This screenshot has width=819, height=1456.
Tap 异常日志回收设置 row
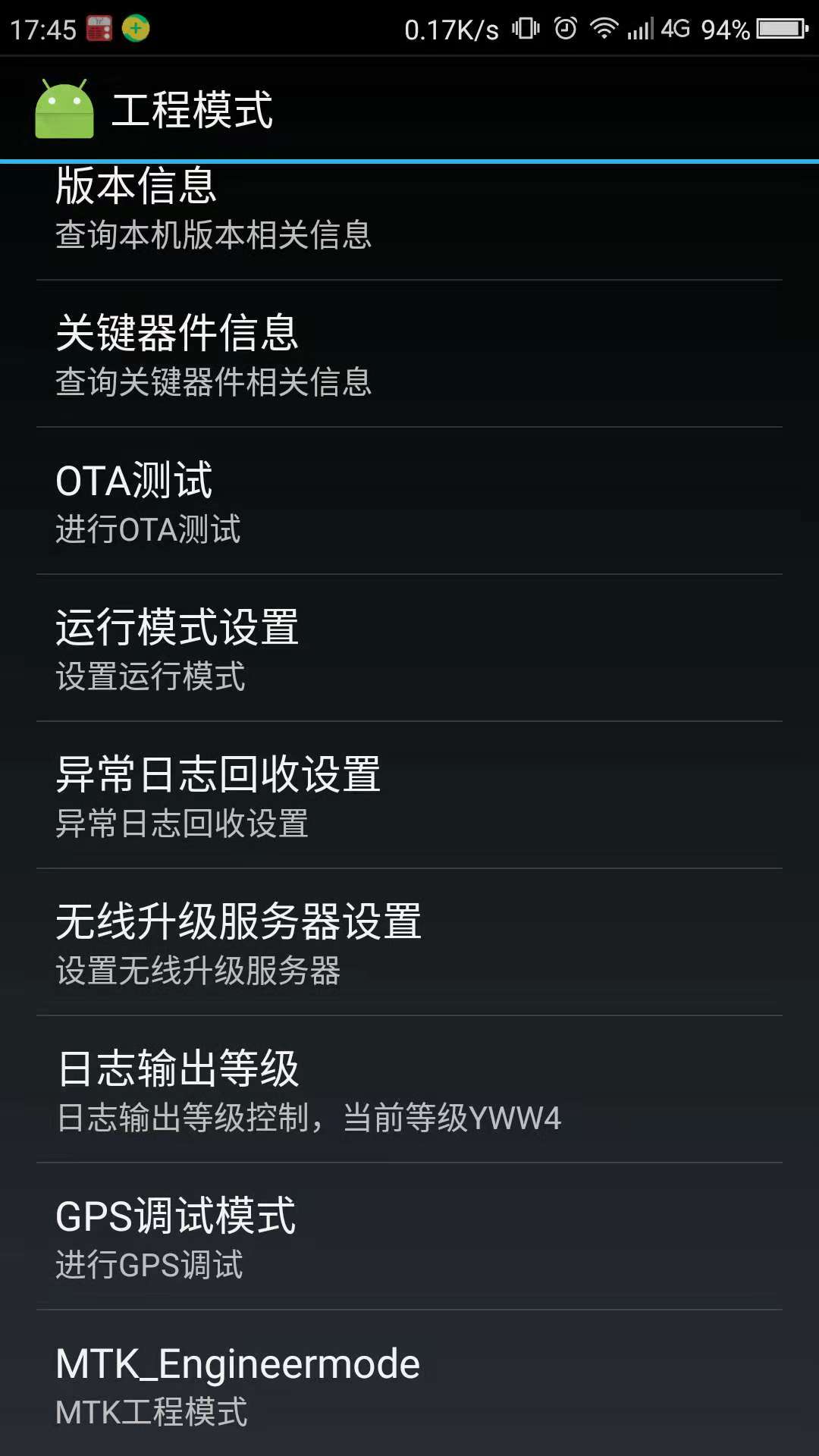pos(409,796)
